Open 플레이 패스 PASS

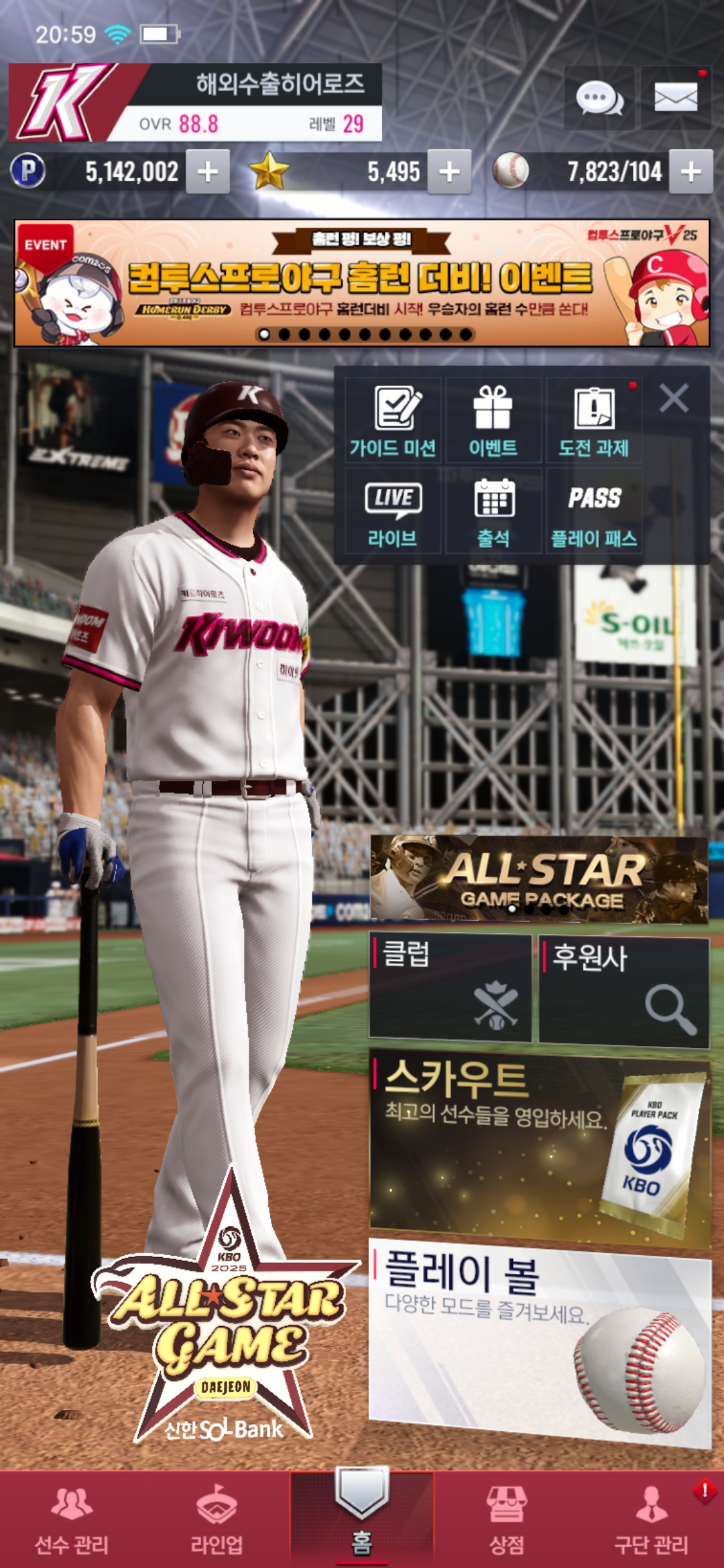coord(594,512)
